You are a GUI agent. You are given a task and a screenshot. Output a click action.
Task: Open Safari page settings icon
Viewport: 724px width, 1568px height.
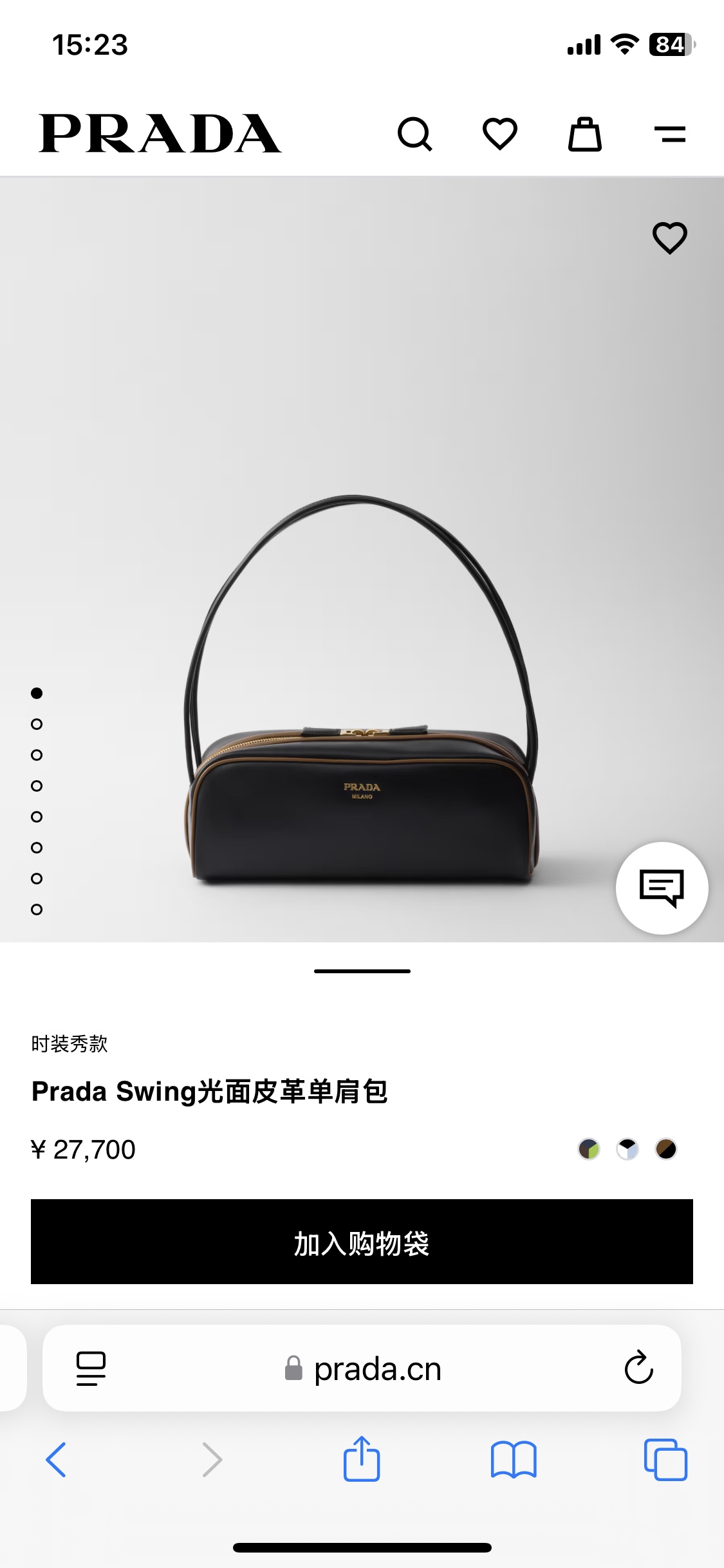(x=90, y=1369)
